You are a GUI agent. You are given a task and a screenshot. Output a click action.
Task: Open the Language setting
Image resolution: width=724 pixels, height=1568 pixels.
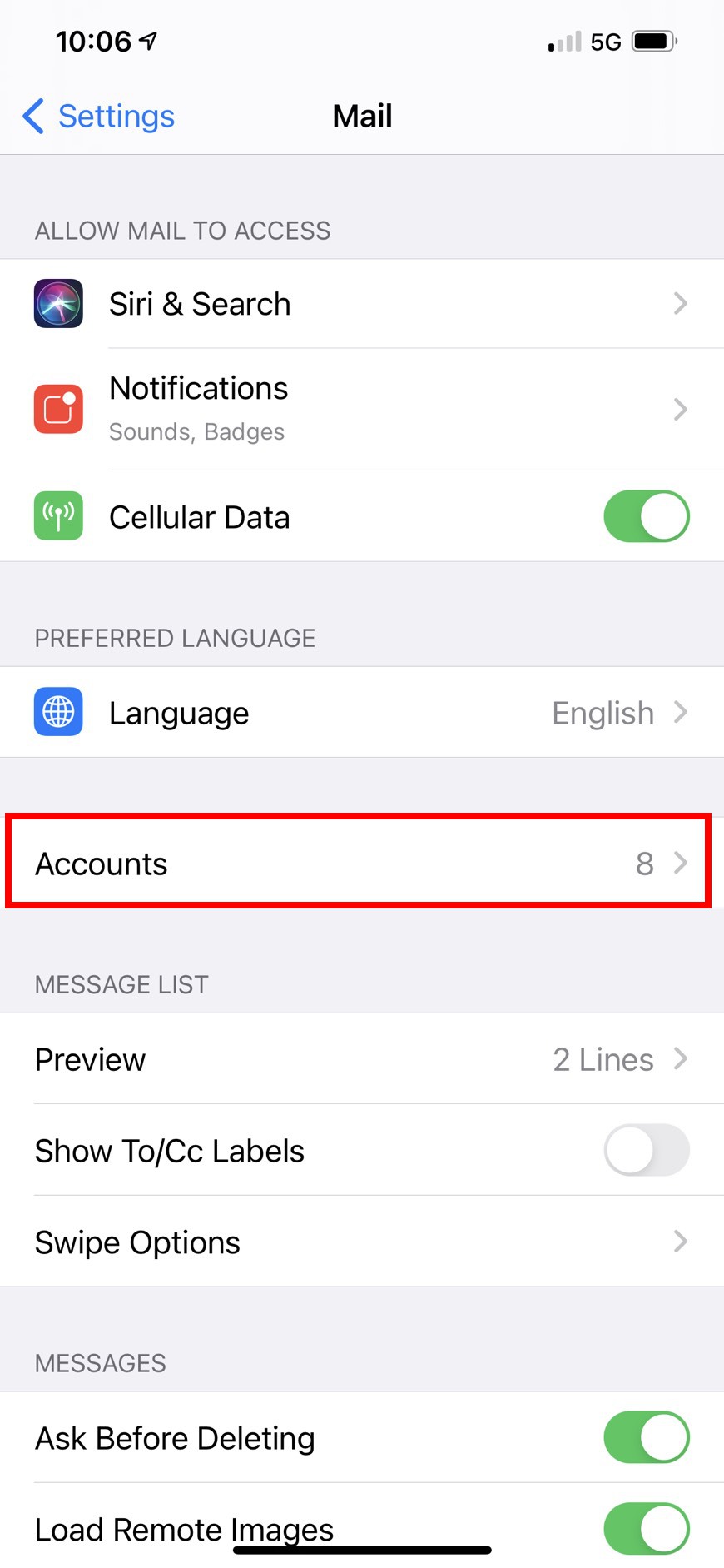(x=362, y=713)
